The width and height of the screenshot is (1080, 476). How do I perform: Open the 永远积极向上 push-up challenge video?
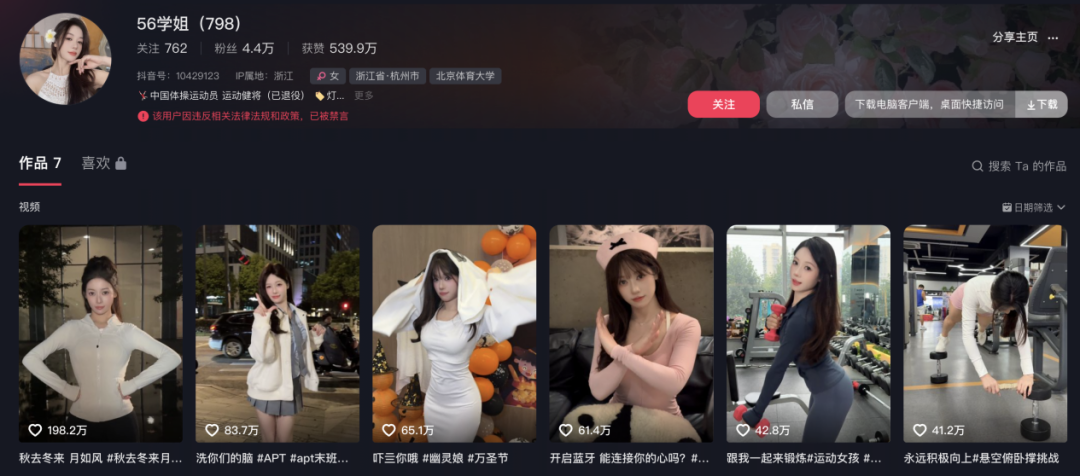pos(984,333)
